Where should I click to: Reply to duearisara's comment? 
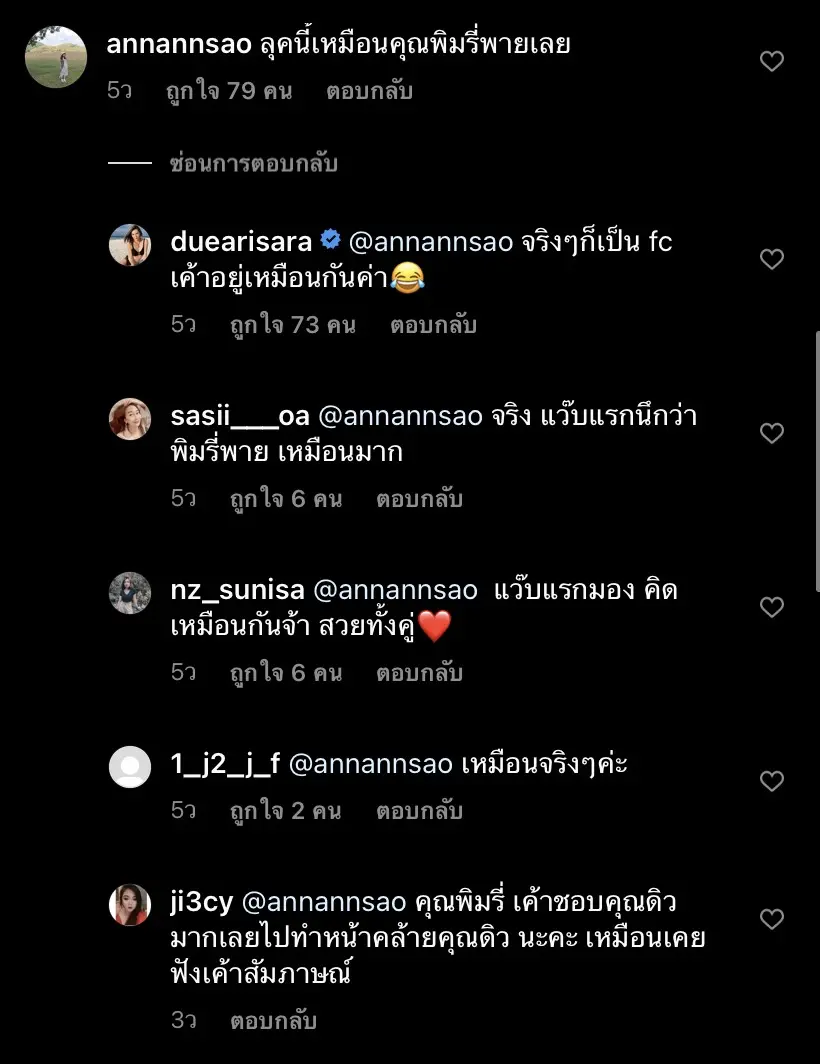tap(433, 325)
